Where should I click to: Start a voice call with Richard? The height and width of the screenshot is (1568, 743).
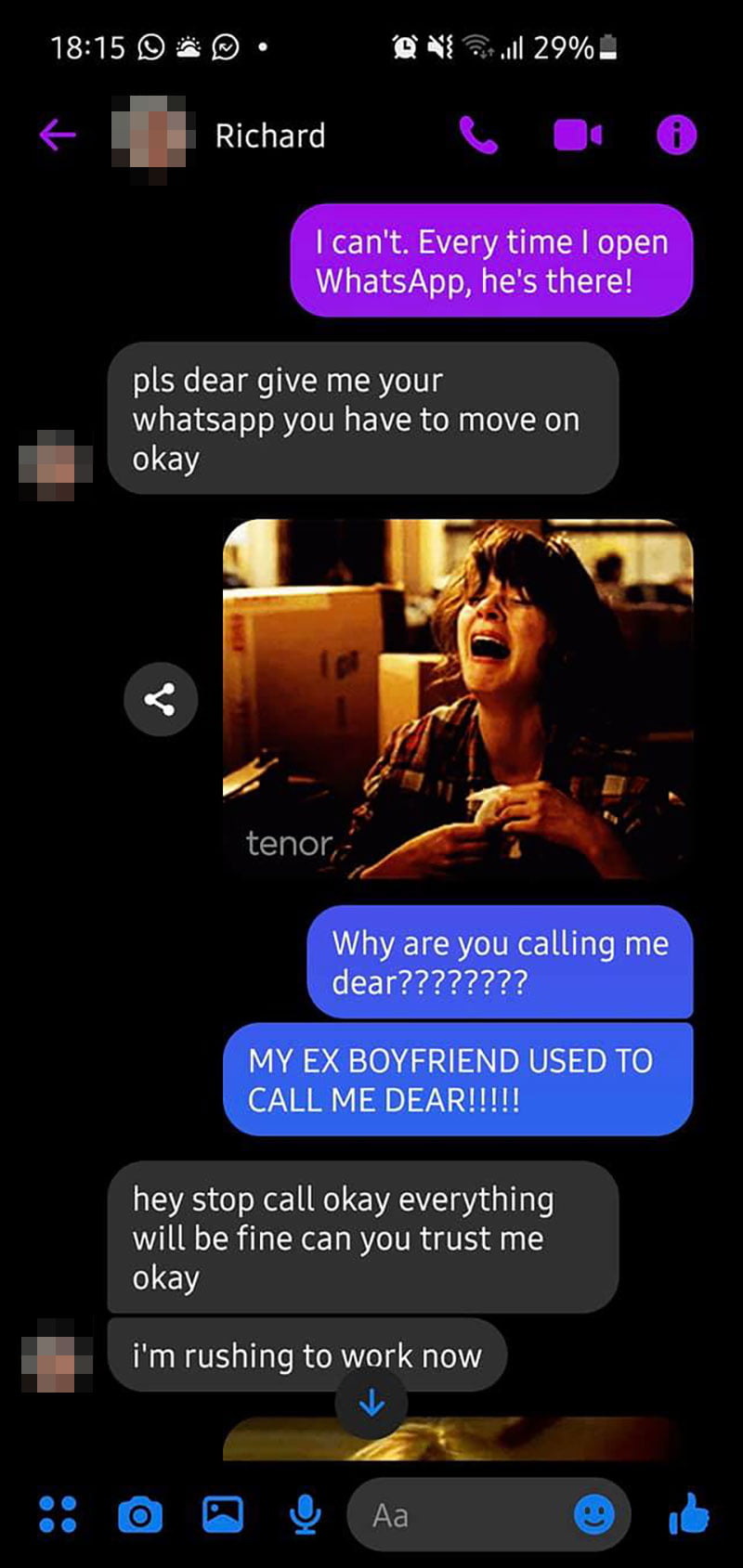point(478,136)
